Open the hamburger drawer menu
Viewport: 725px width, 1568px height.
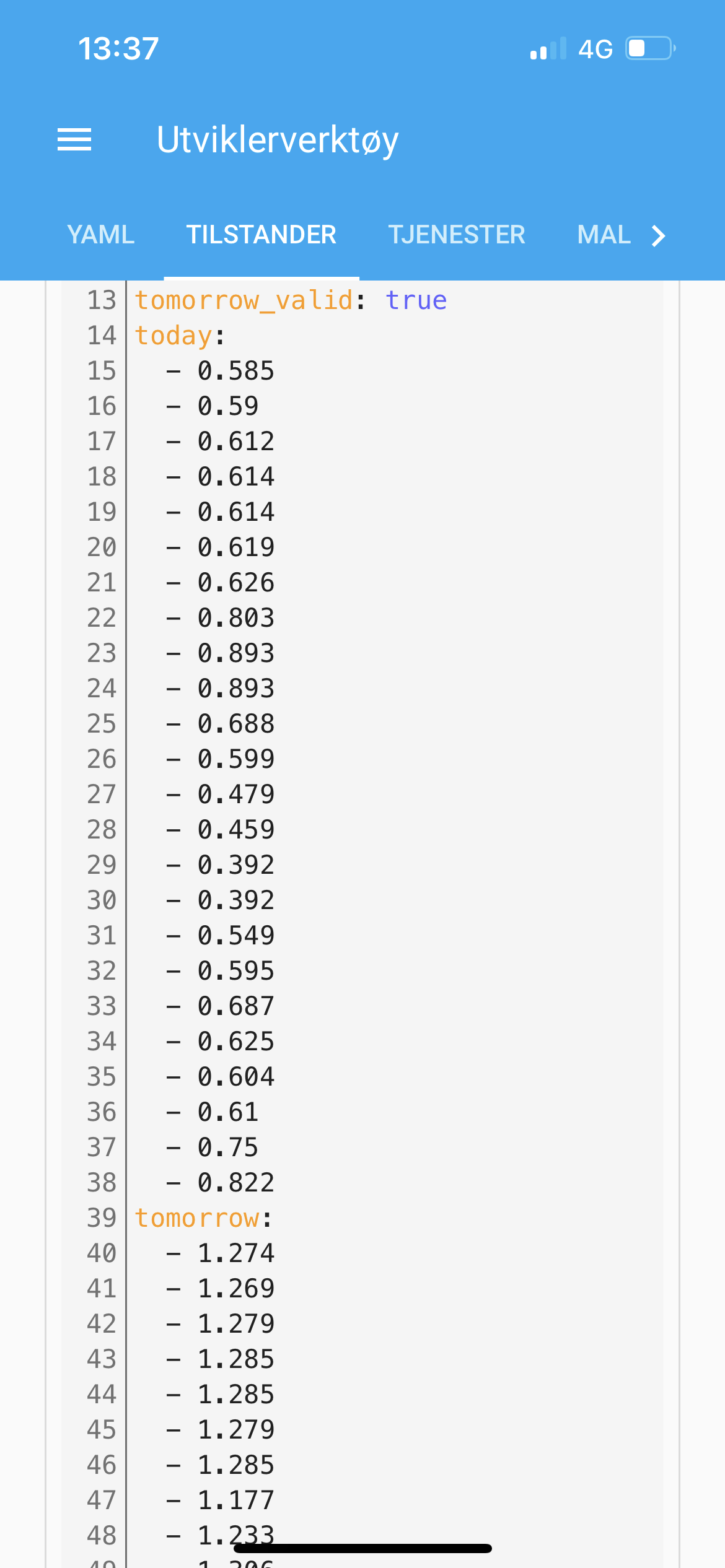[74, 139]
